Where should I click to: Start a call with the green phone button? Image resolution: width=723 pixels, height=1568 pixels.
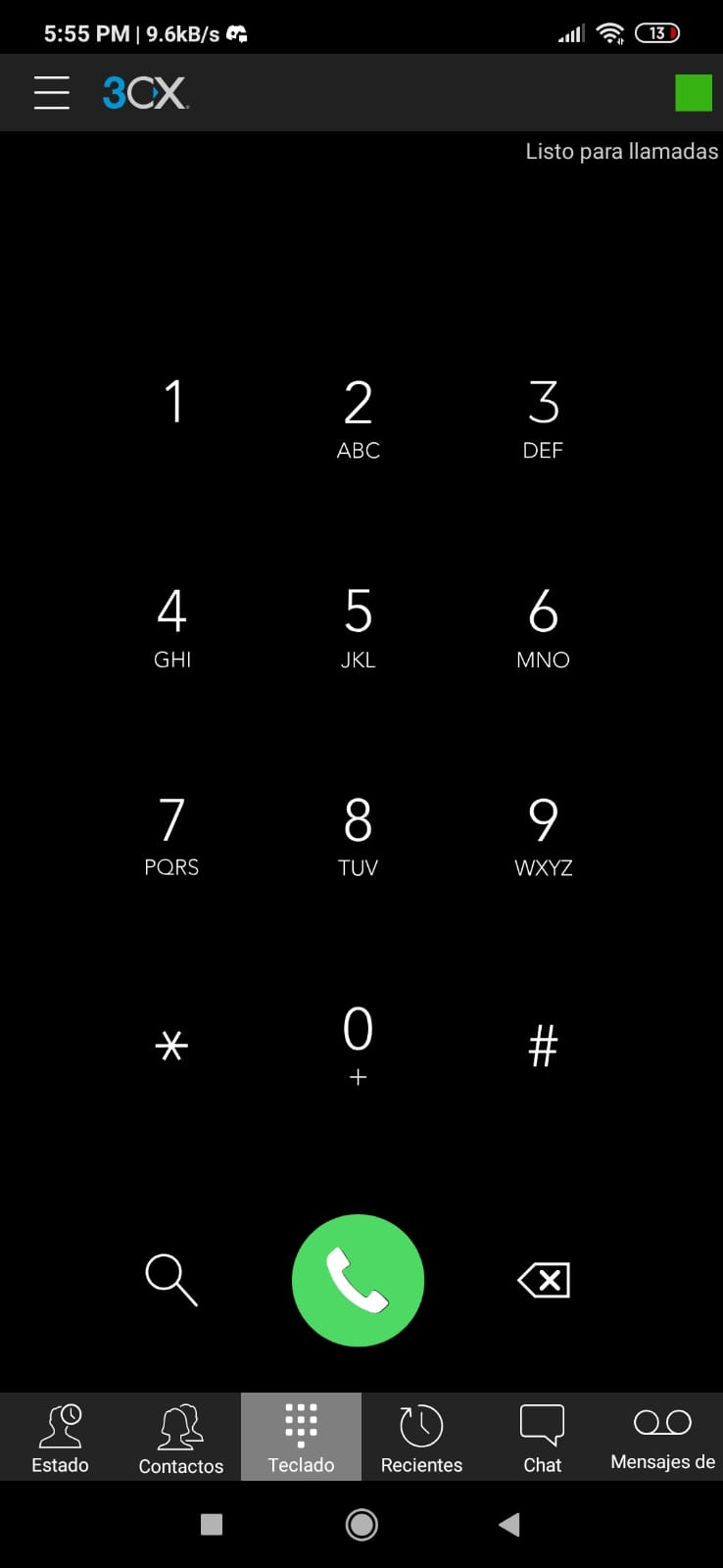(x=359, y=1280)
